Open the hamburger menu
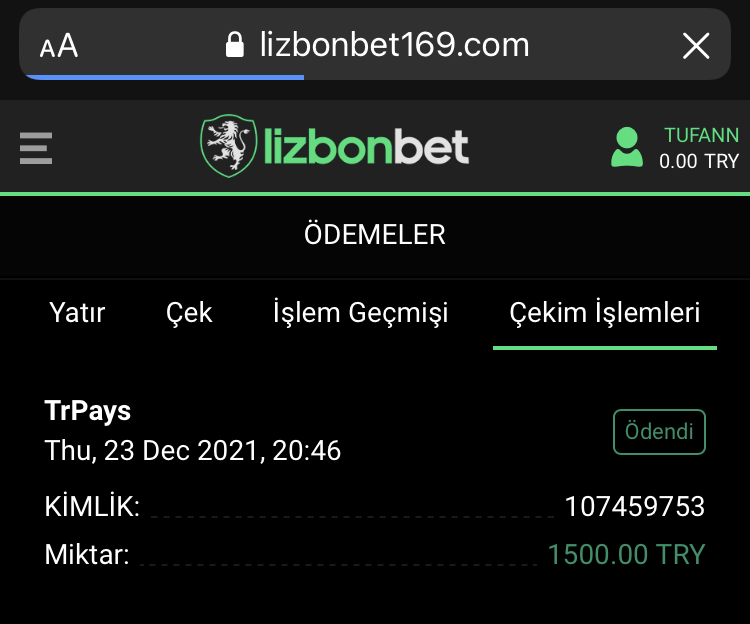Screen dimensions: 750x624 point(36,148)
